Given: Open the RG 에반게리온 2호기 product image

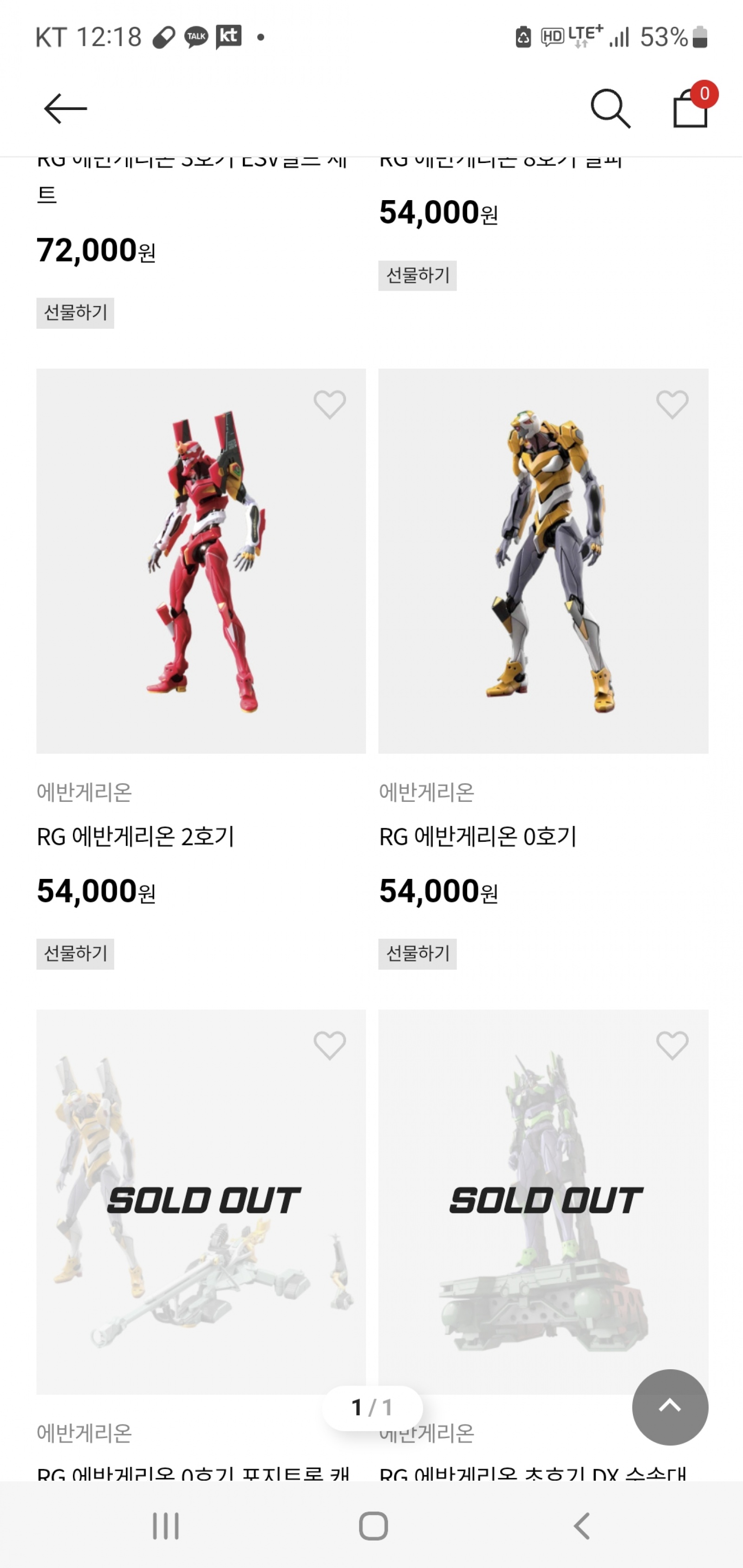Looking at the screenshot, I should [201, 560].
